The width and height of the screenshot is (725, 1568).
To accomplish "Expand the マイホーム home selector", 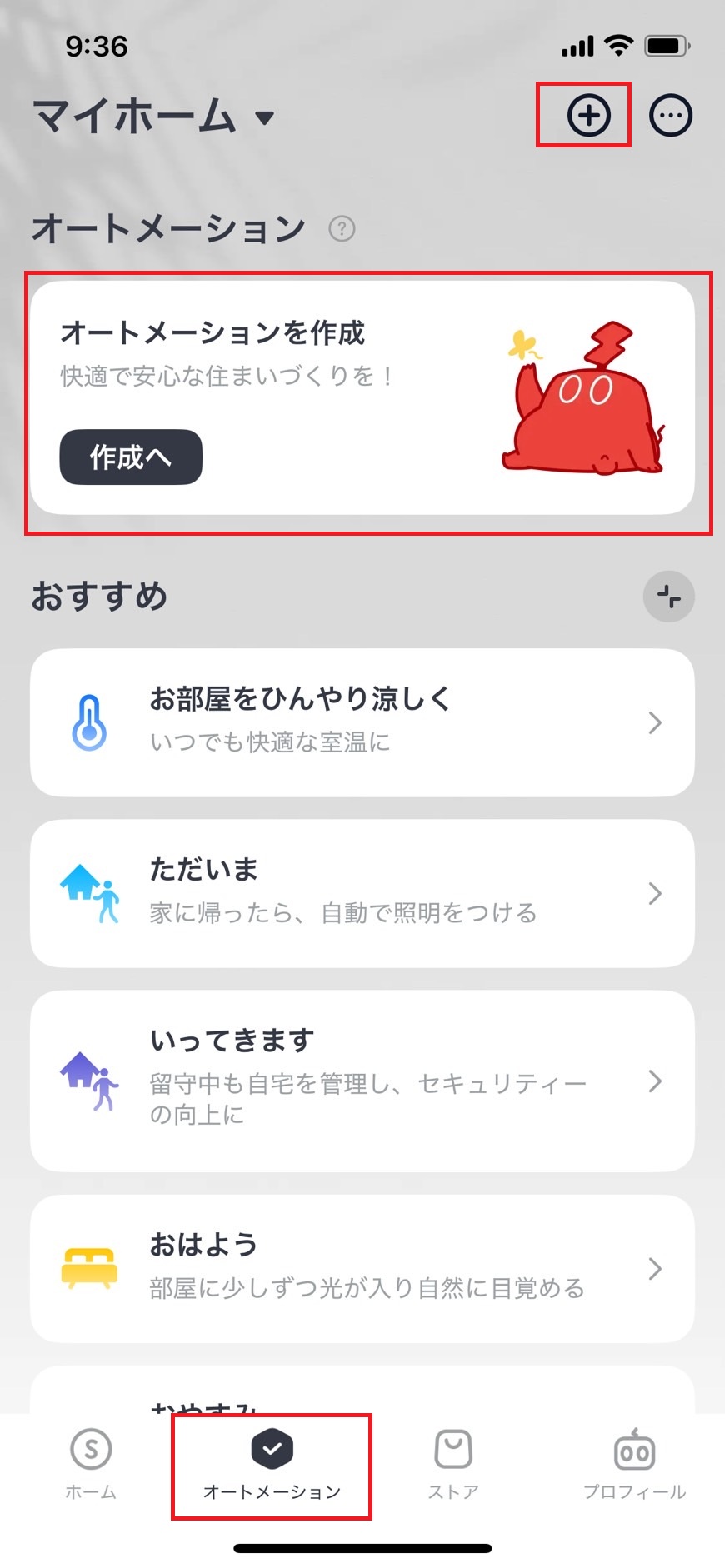I will 153,116.
